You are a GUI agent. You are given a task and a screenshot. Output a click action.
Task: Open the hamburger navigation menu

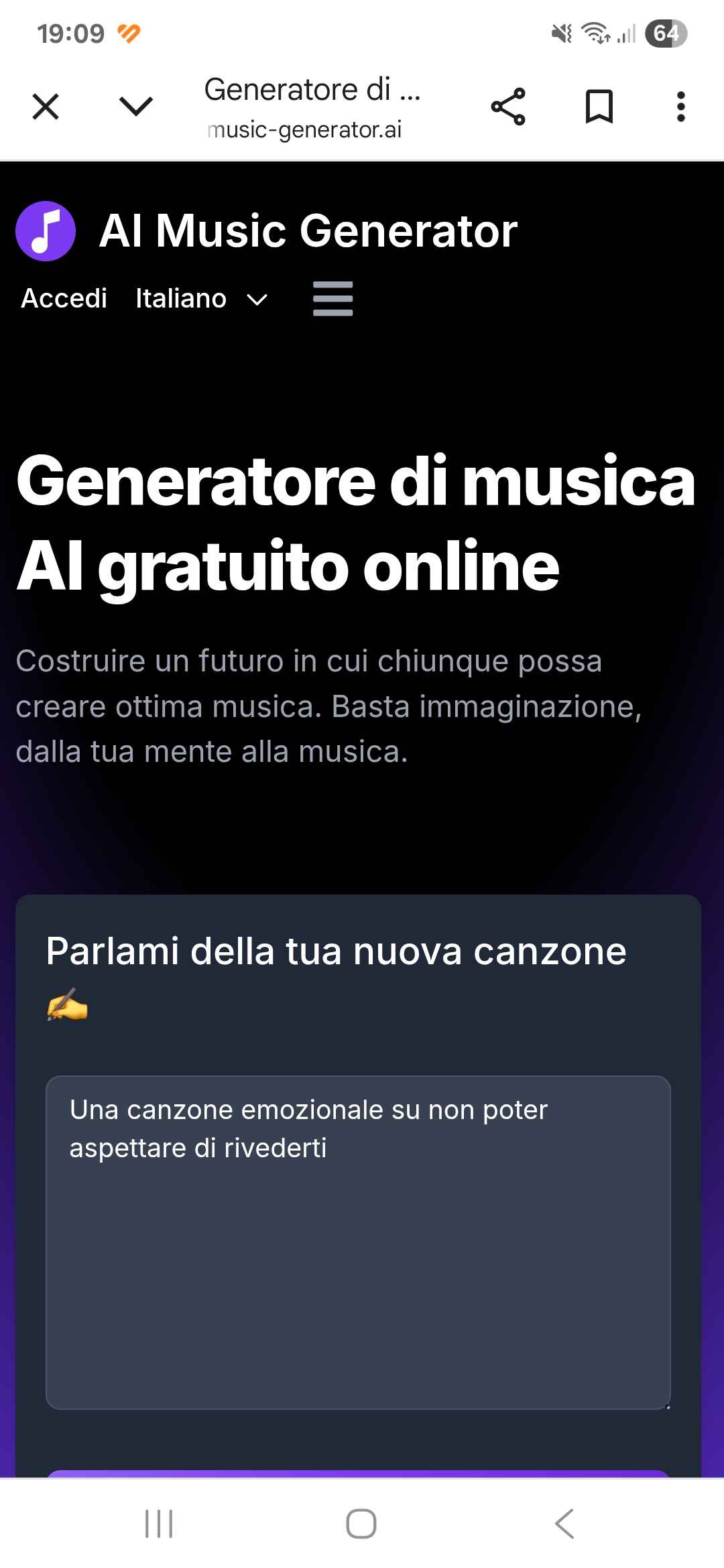[x=333, y=298]
